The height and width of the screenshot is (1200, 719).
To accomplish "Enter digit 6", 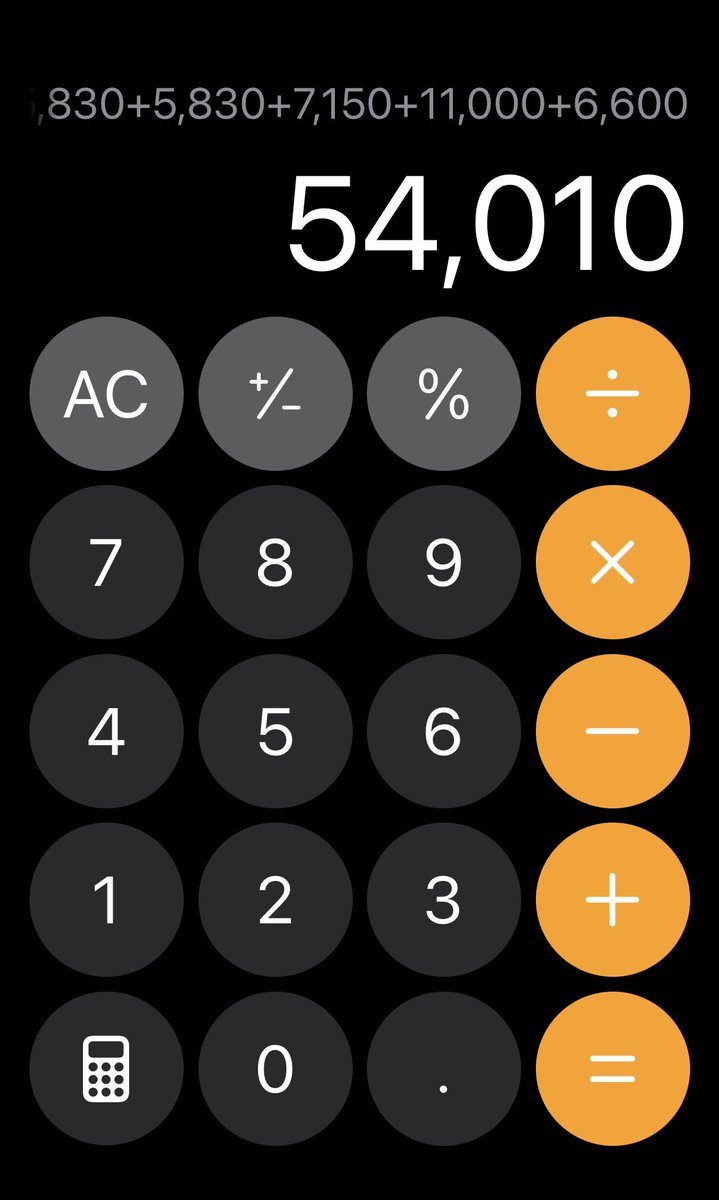I will (x=444, y=731).
